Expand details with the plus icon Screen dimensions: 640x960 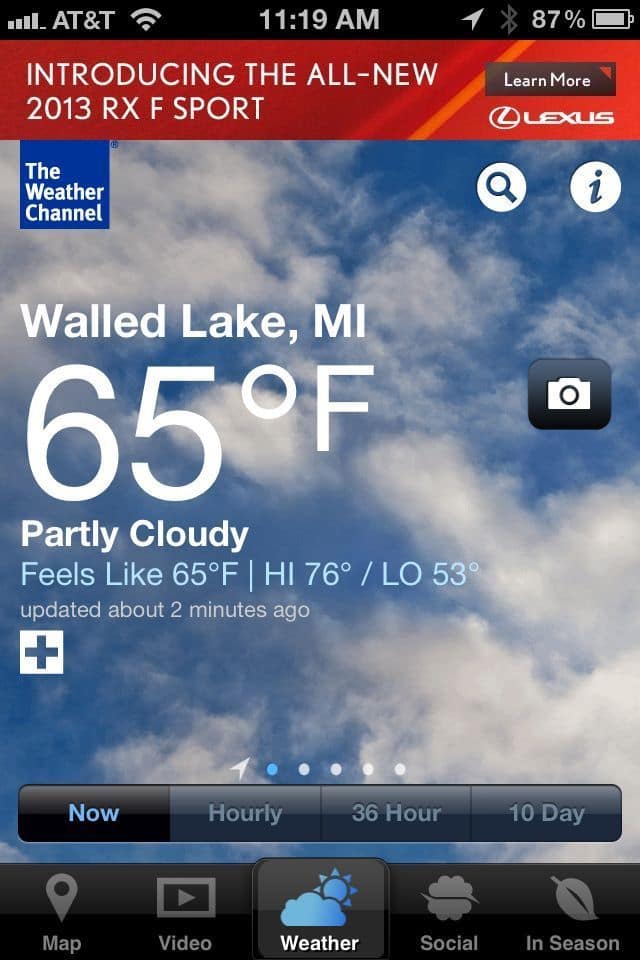(x=42, y=652)
